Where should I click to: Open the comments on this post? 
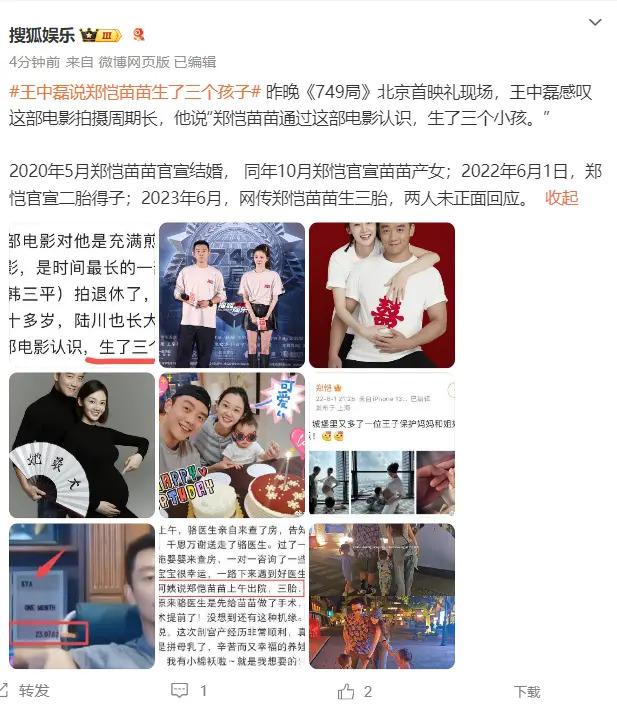[x=188, y=691]
